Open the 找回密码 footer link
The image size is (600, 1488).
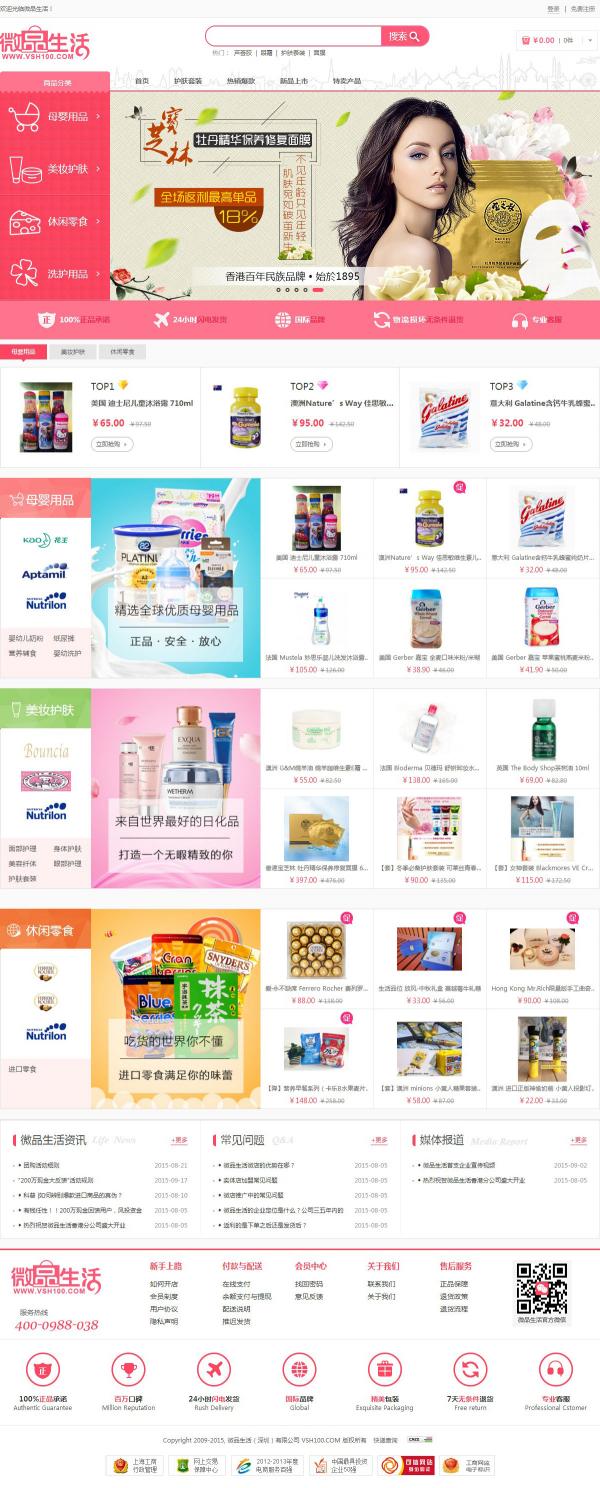(309, 1284)
